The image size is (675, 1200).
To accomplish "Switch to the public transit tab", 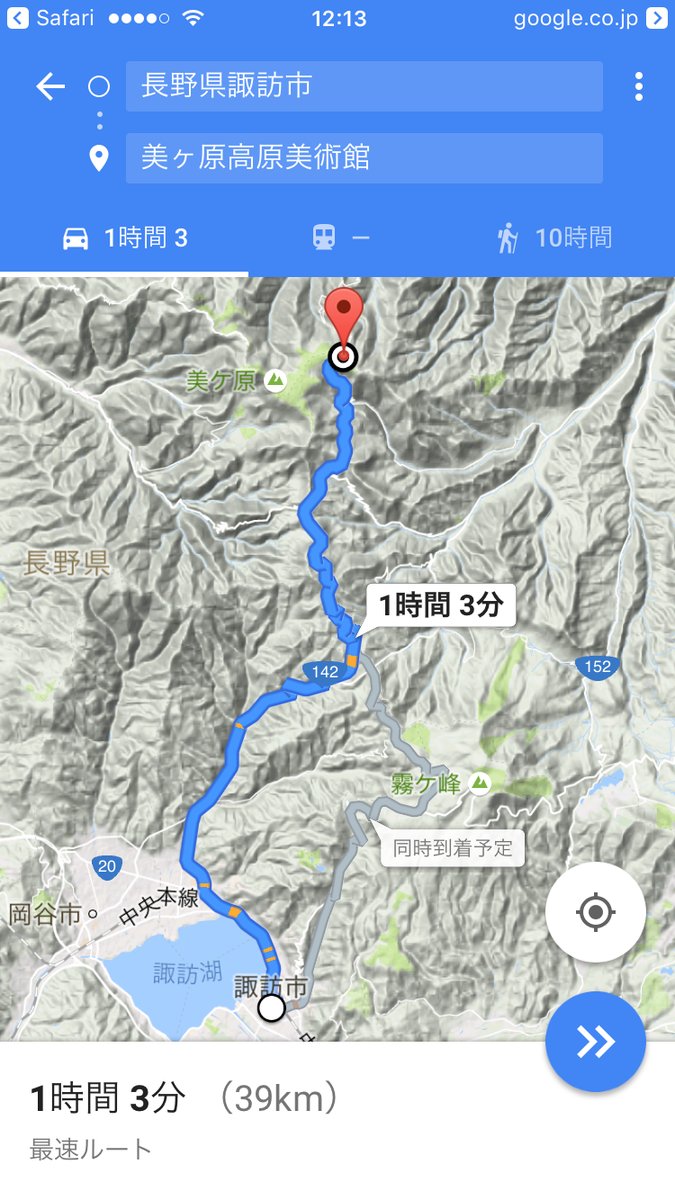I will (x=340, y=238).
